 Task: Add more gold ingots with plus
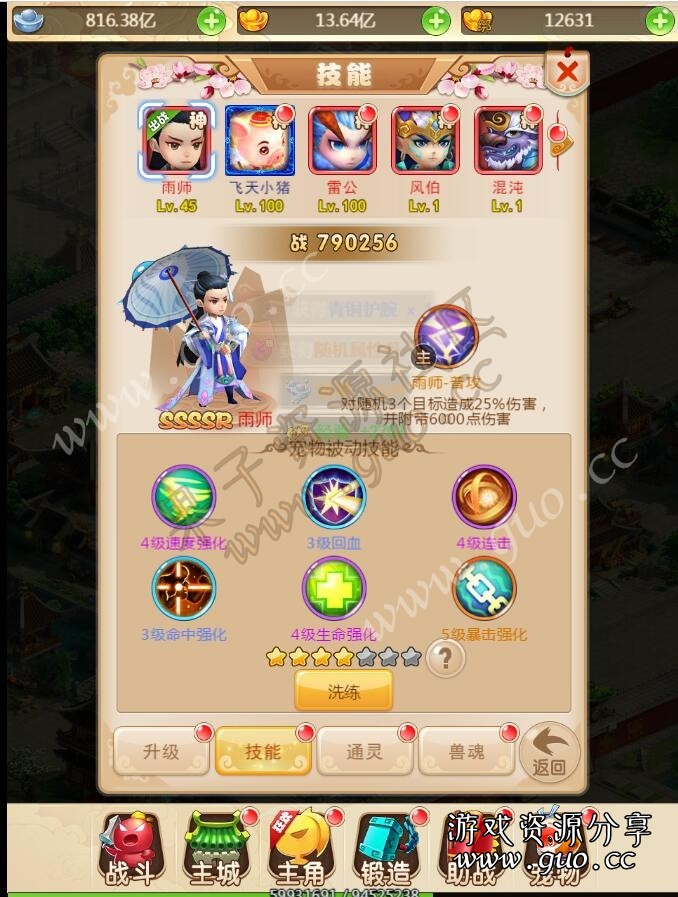(x=436, y=21)
